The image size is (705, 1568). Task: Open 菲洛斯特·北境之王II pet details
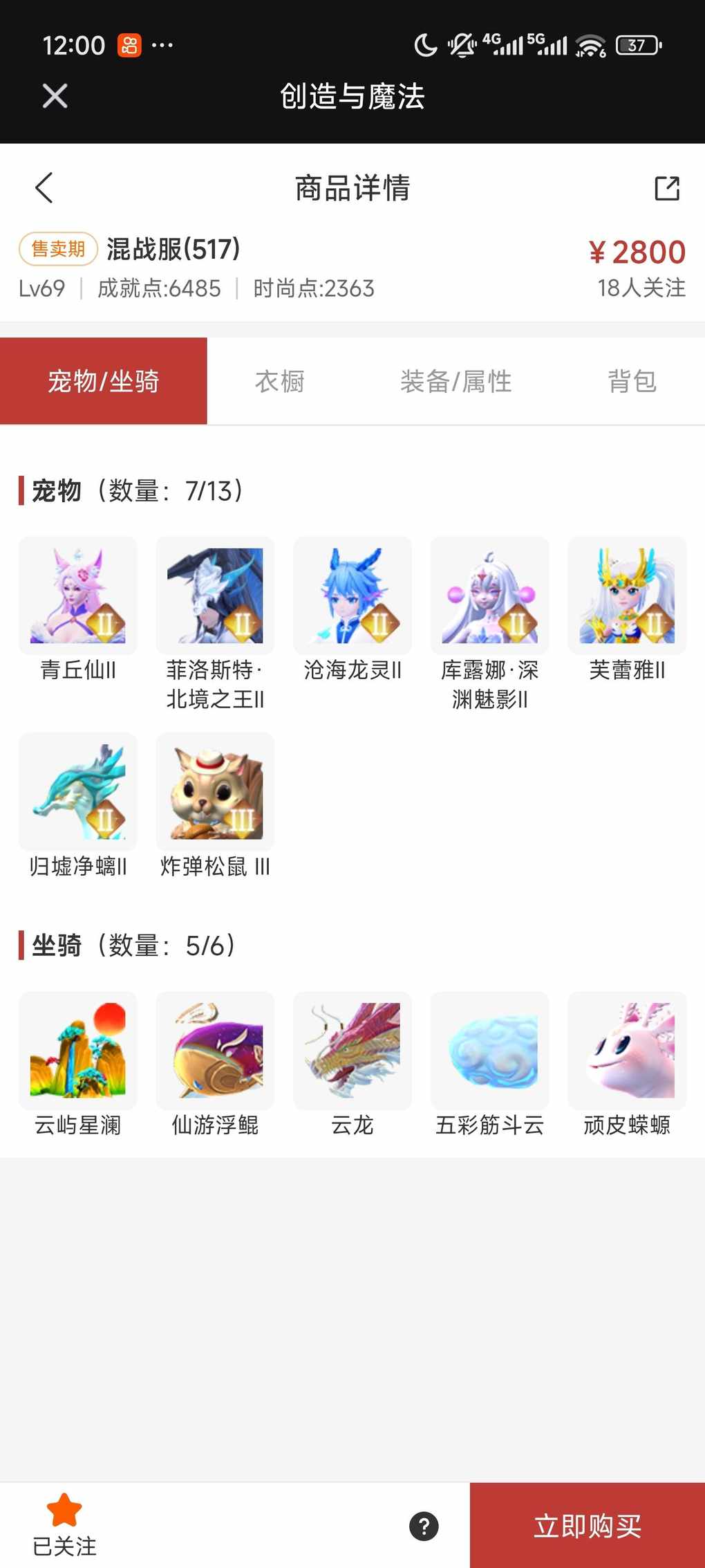[x=215, y=596]
